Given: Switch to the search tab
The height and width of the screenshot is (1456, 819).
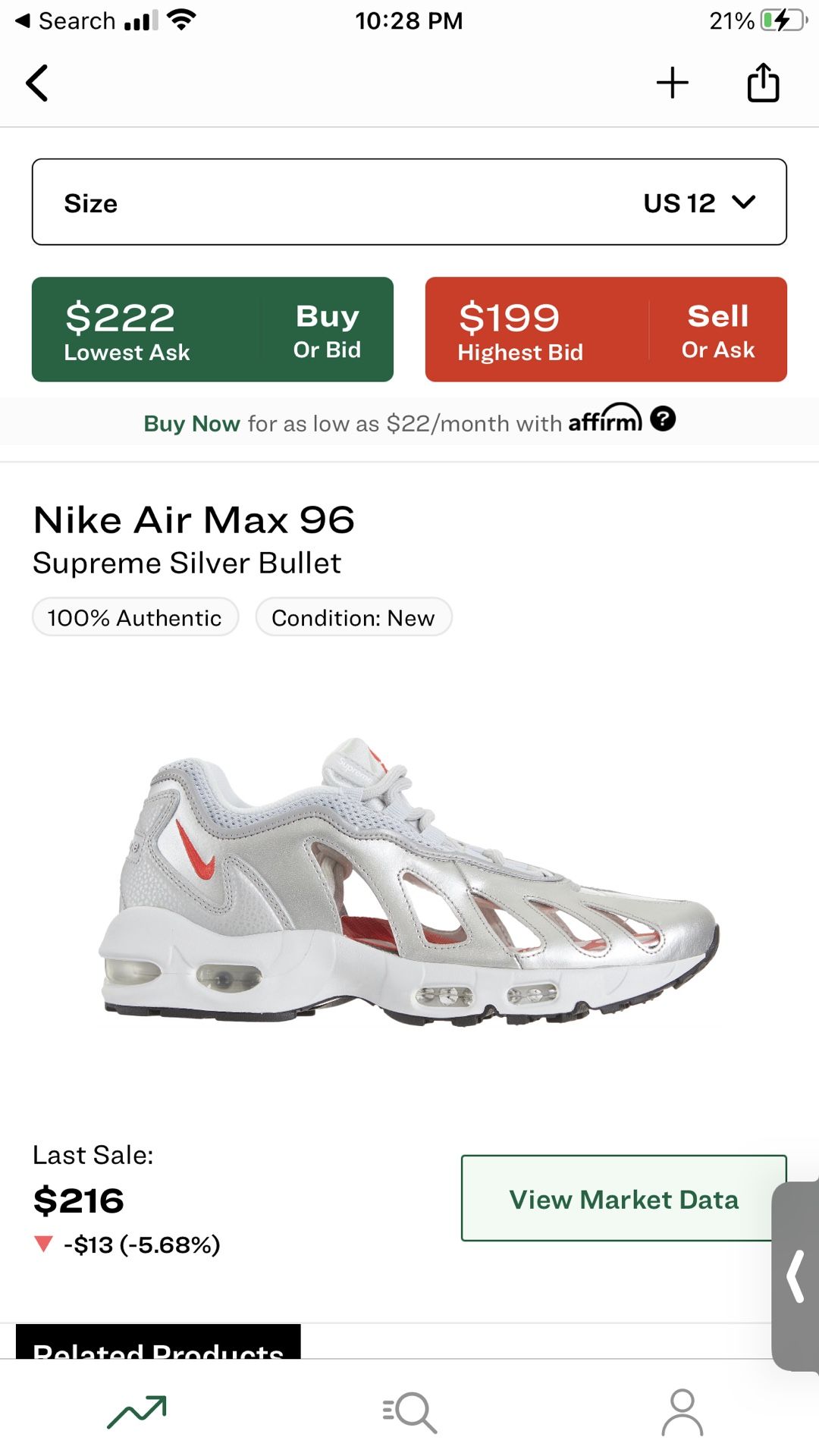Looking at the screenshot, I should pyautogui.click(x=409, y=1412).
